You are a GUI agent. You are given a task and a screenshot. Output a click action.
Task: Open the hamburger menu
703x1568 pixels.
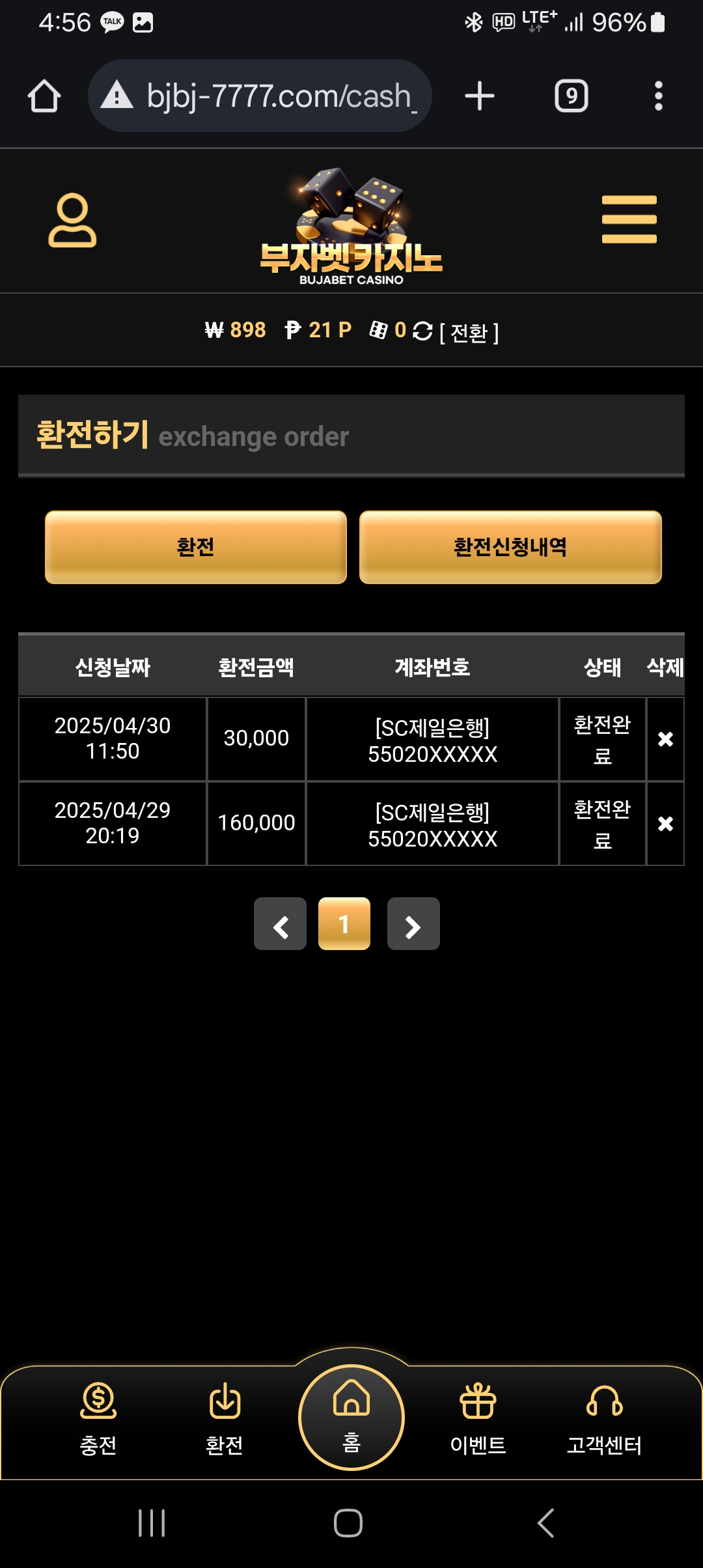(629, 219)
